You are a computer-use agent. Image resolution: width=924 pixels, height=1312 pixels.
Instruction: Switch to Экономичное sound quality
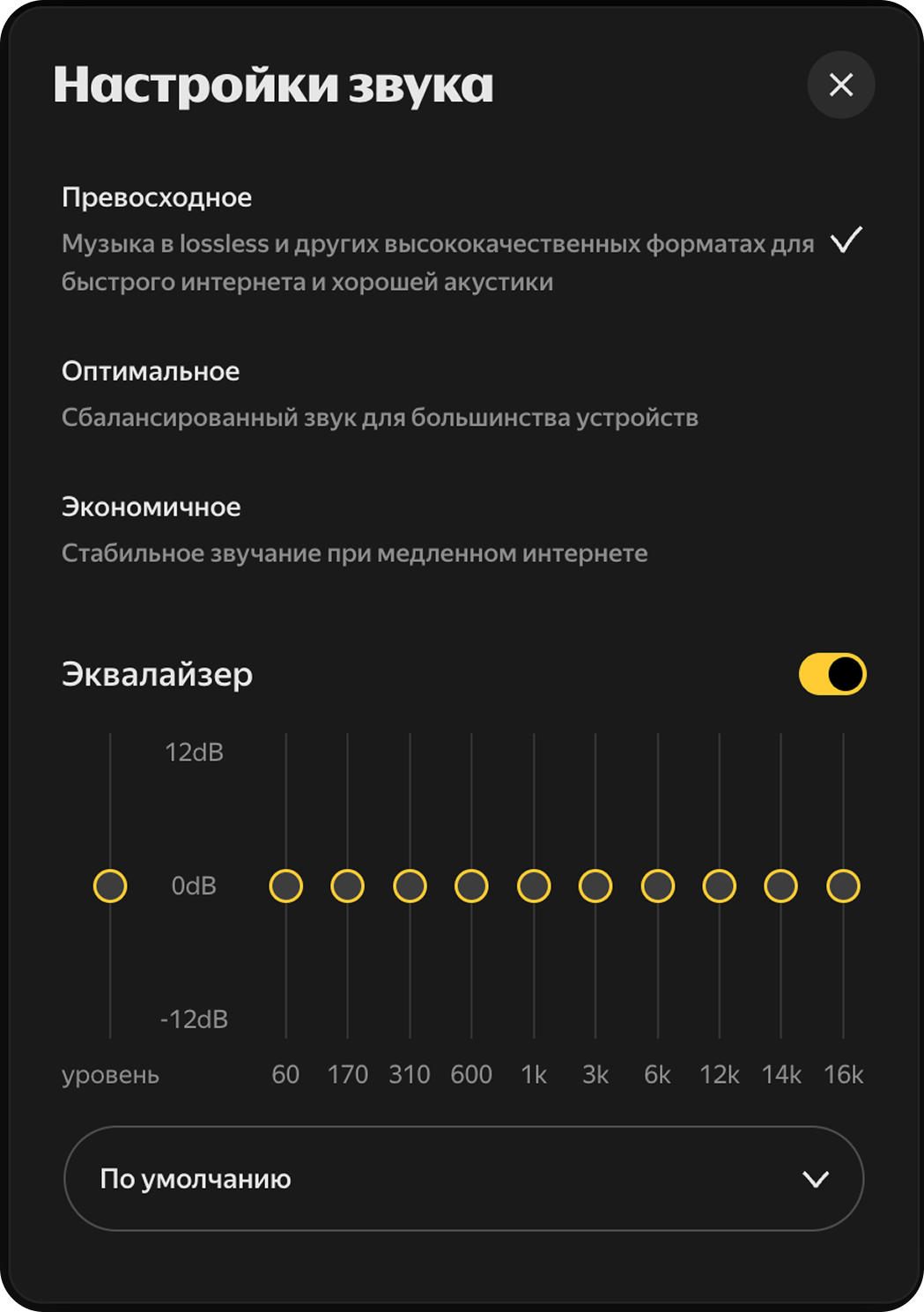pos(354,529)
